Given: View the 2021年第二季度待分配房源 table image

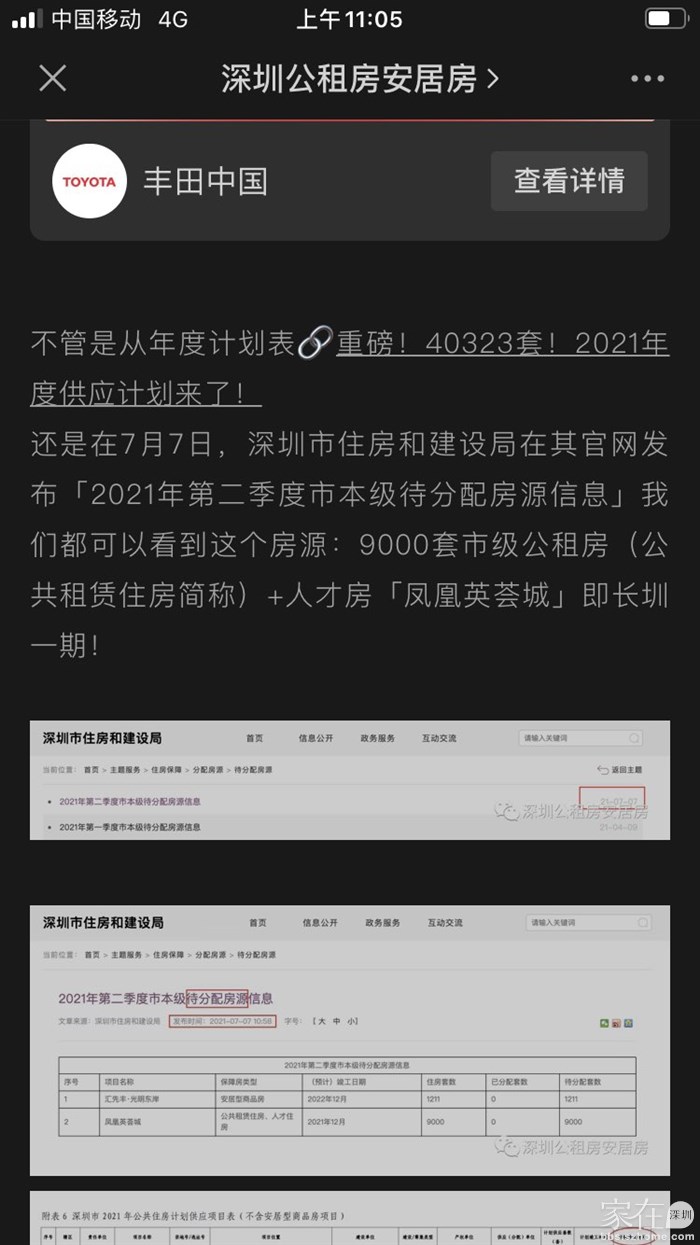Looking at the screenshot, I should (x=349, y=1040).
